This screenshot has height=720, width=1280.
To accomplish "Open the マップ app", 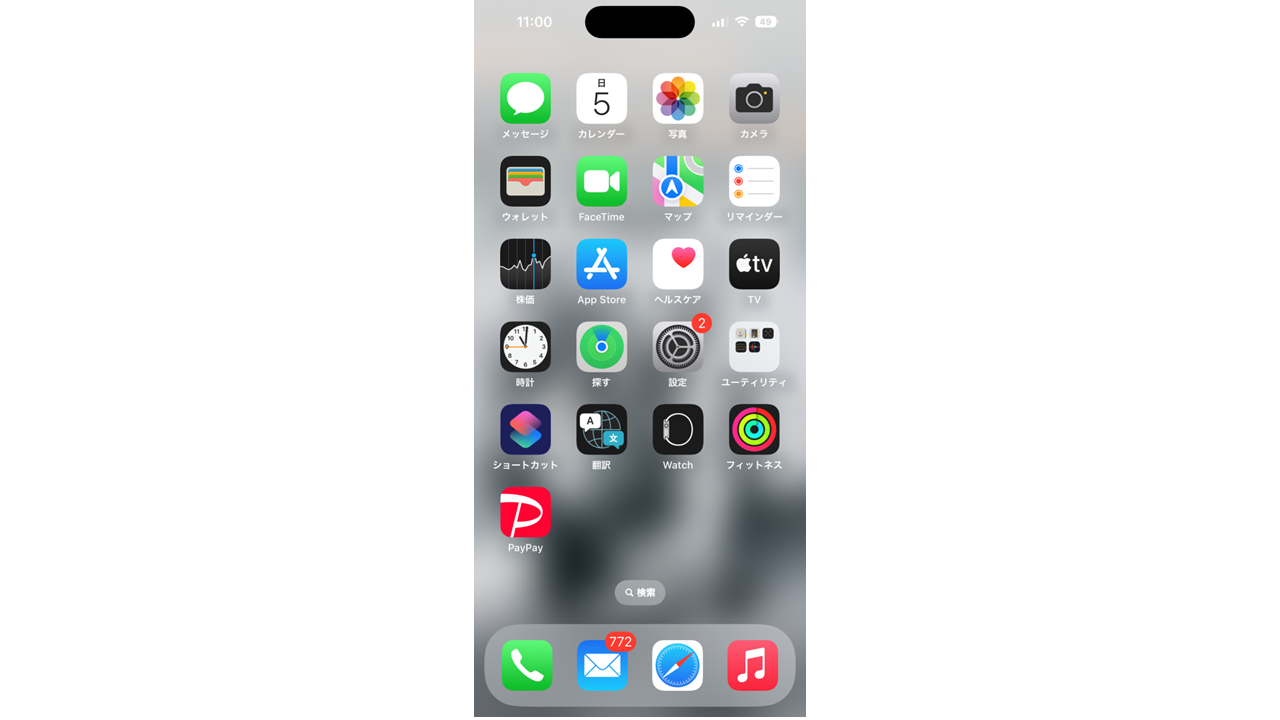I will (x=677, y=181).
